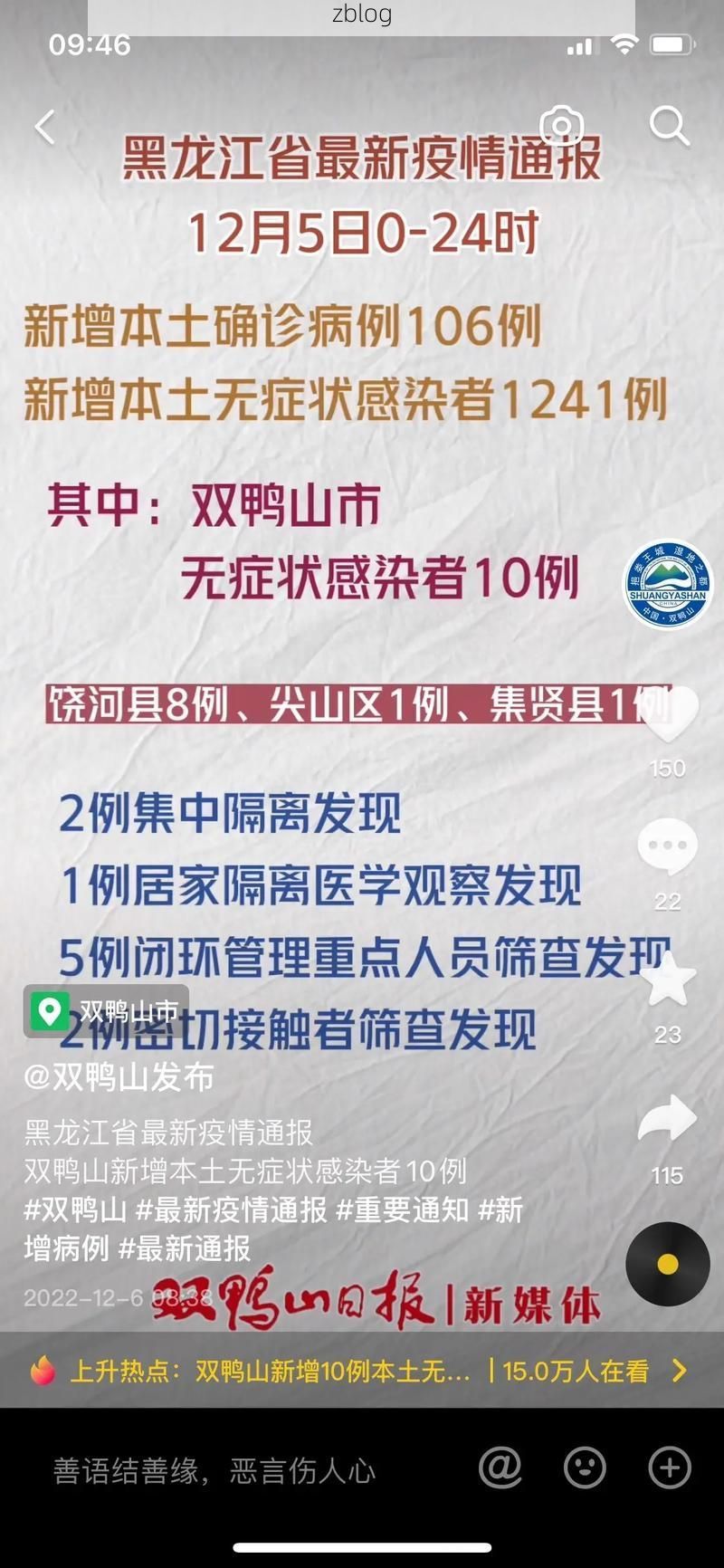724x1568 pixels.
Task: Tap the back arrow to exit video
Action: pyautogui.click(x=45, y=127)
